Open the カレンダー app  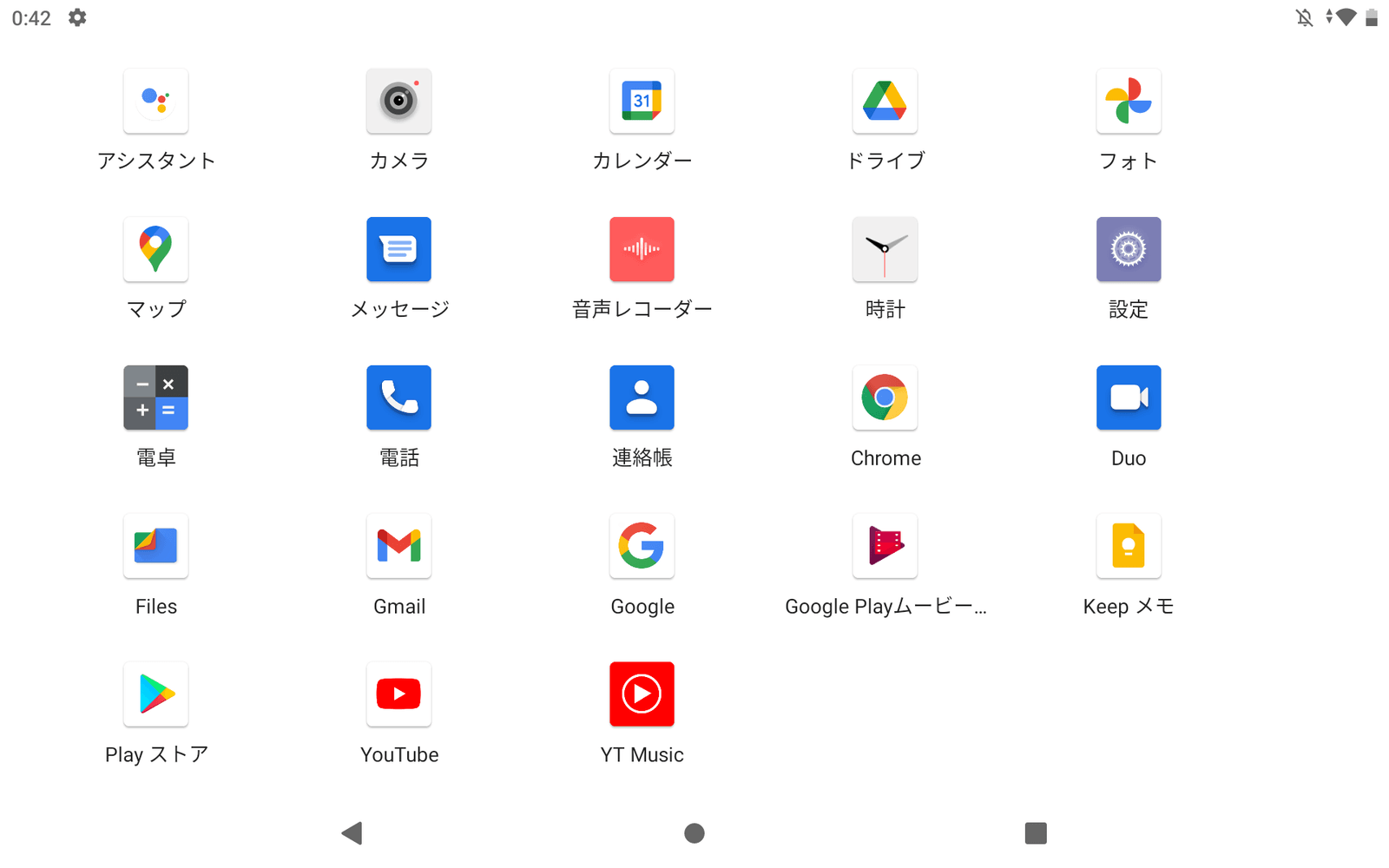click(x=642, y=102)
